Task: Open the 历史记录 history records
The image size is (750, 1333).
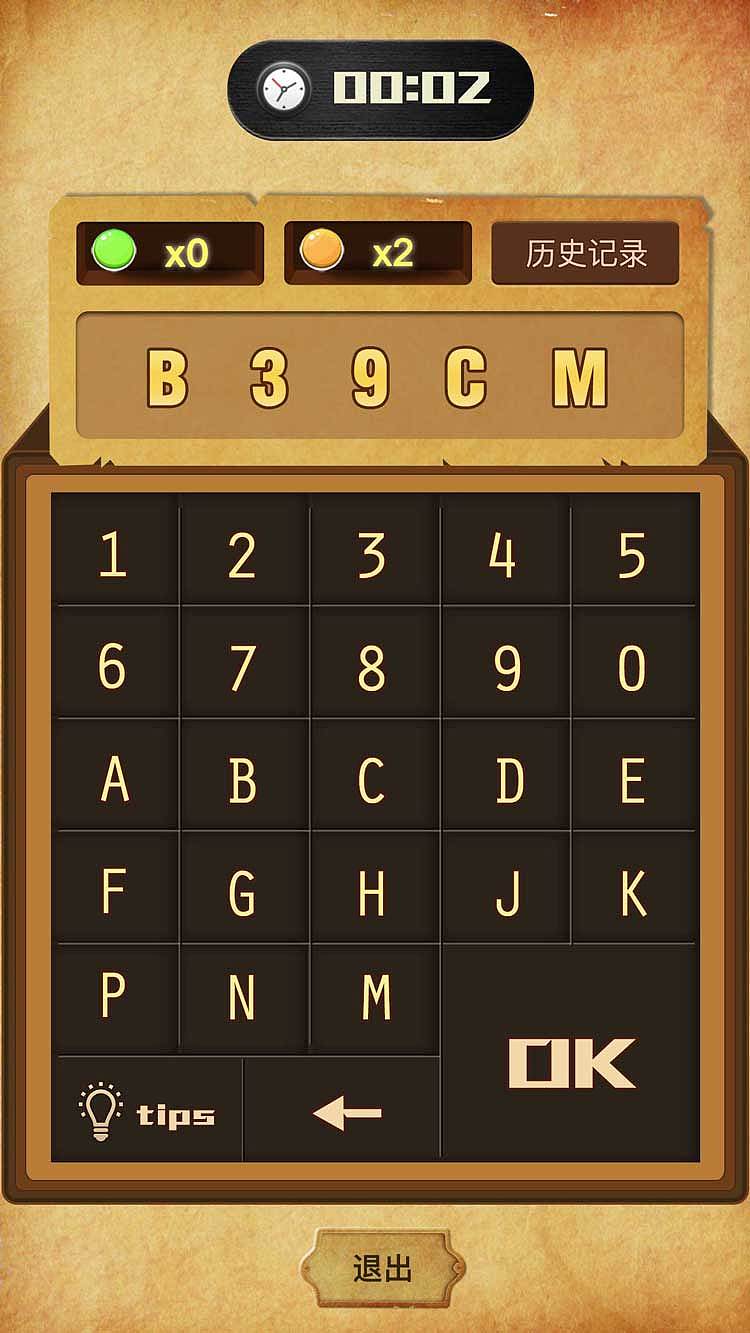Action: tap(585, 253)
